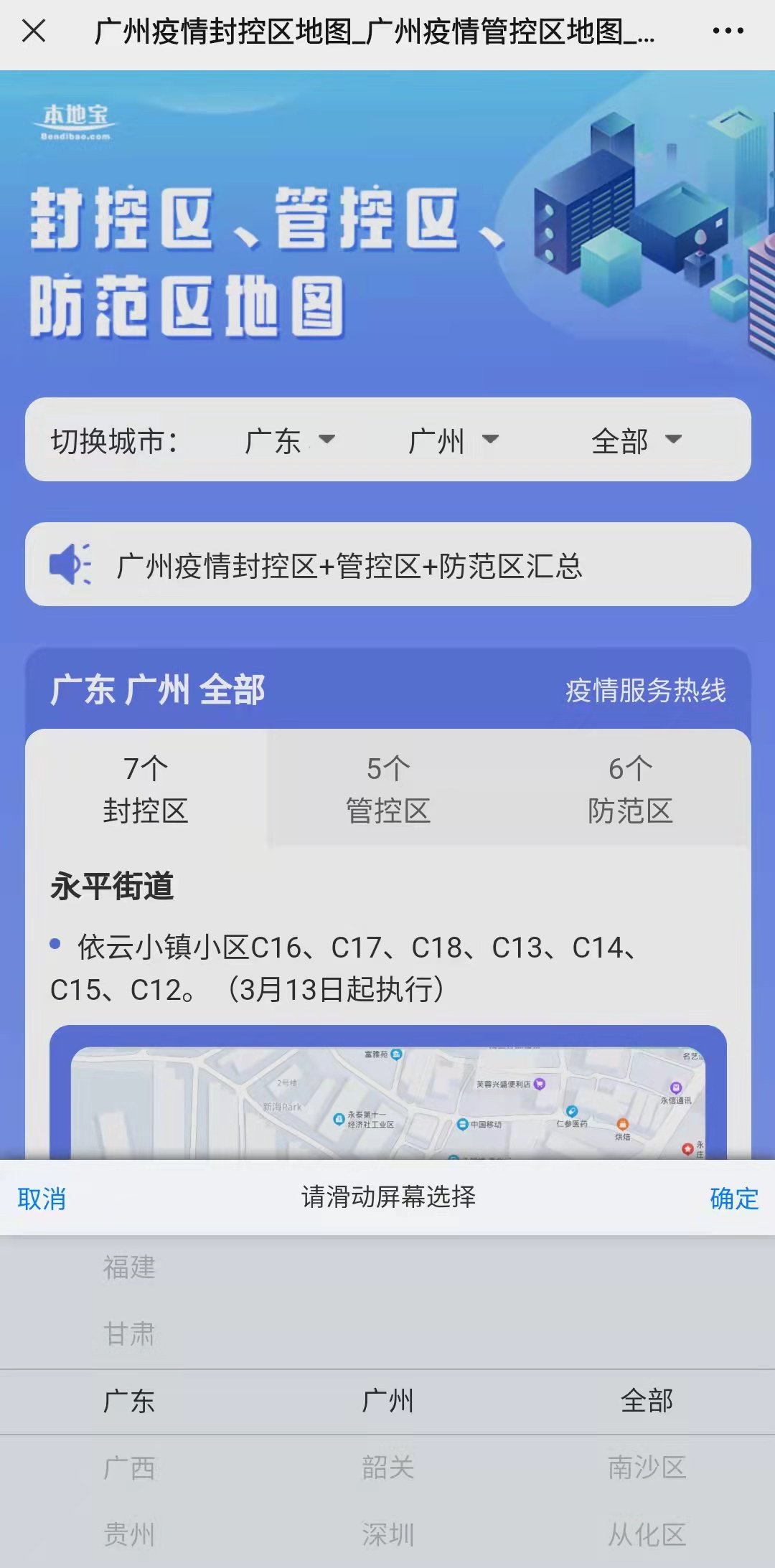Image resolution: width=775 pixels, height=1568 pixels.
Task: Open 疫情服务热线 link
Action: coord(645,690)
